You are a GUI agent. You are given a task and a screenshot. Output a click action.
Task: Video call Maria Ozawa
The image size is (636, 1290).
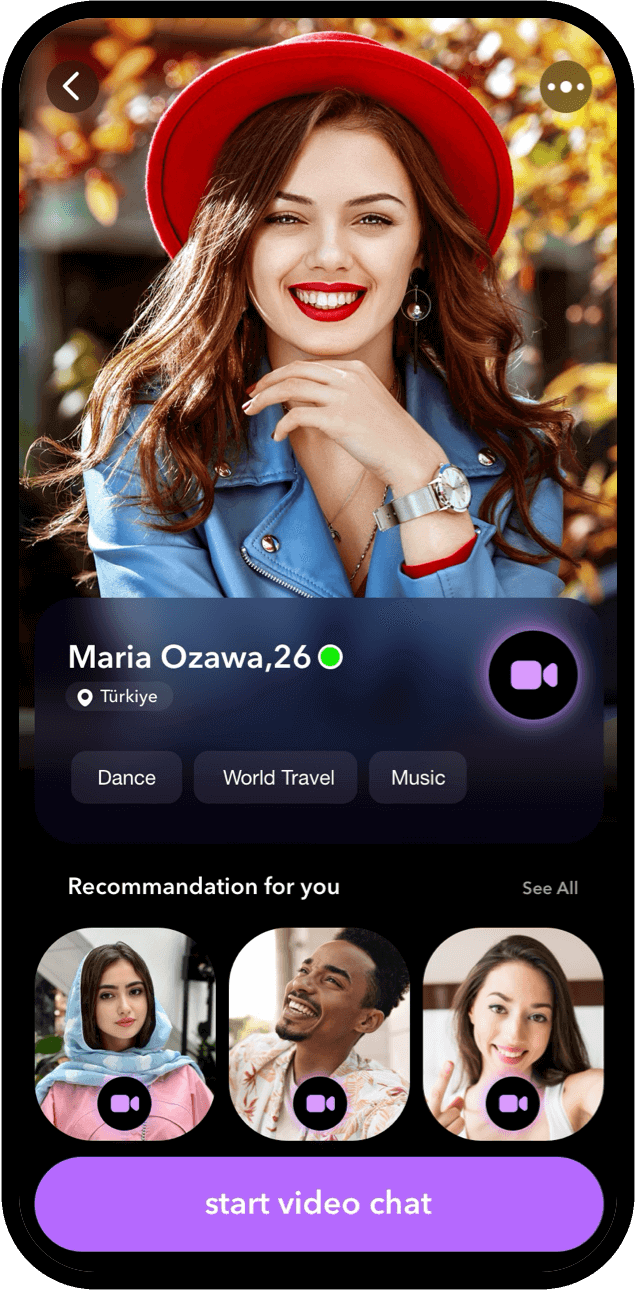[x=533, y=675]
